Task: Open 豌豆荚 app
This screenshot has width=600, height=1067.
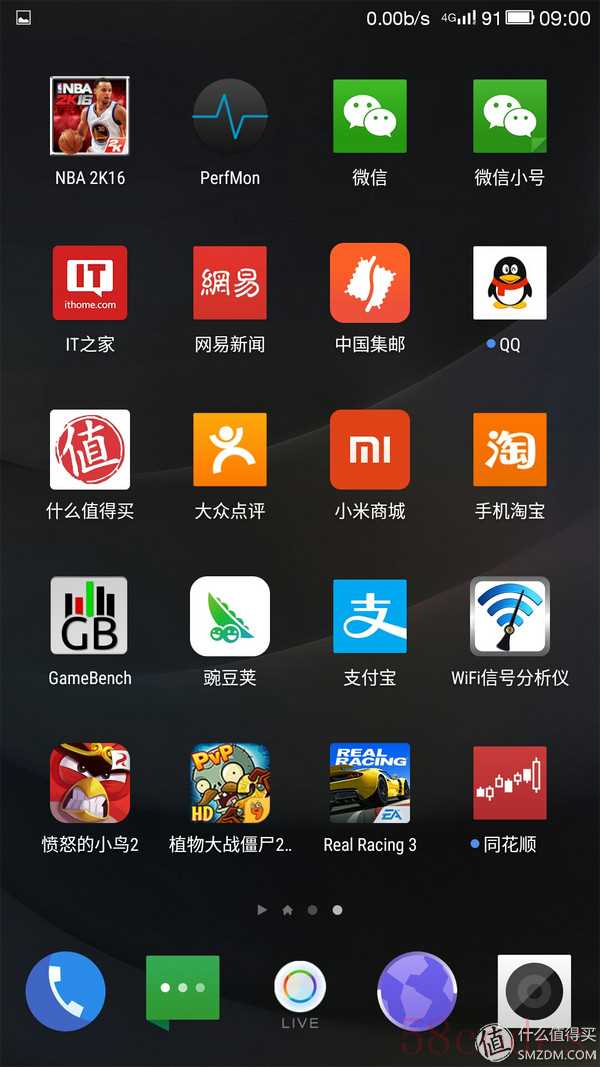Action: [230, 616]
